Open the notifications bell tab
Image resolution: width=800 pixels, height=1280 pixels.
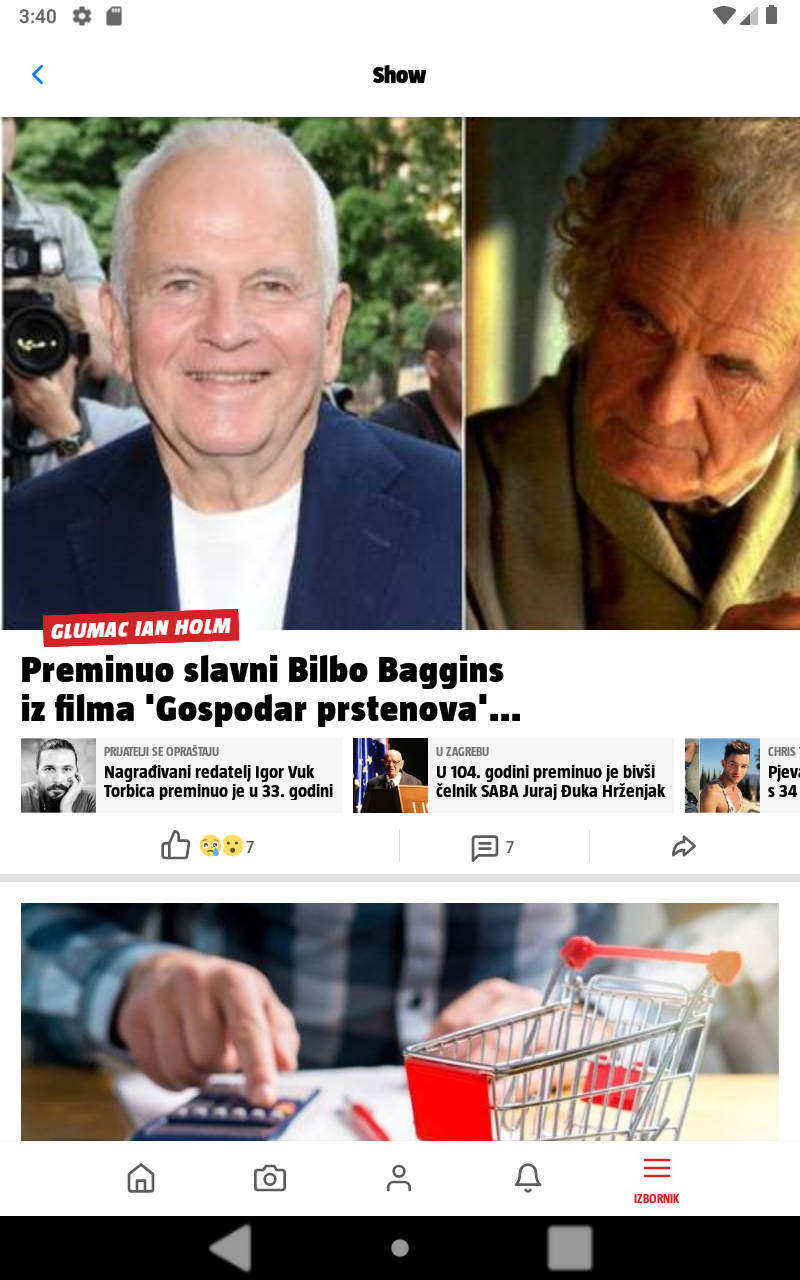tap(528, 1178)
